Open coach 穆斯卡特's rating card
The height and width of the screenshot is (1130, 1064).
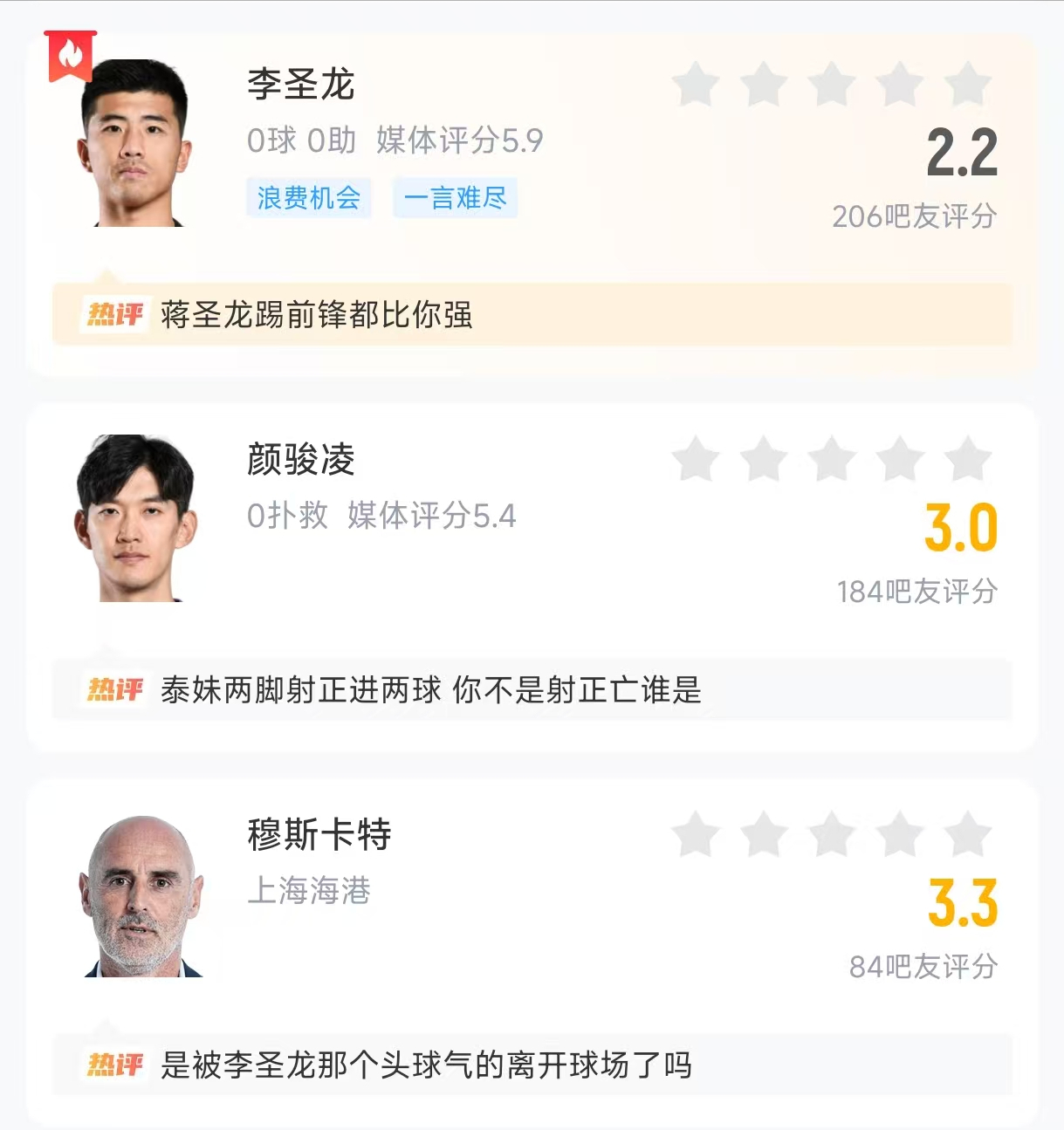click(x=319, y=835)
